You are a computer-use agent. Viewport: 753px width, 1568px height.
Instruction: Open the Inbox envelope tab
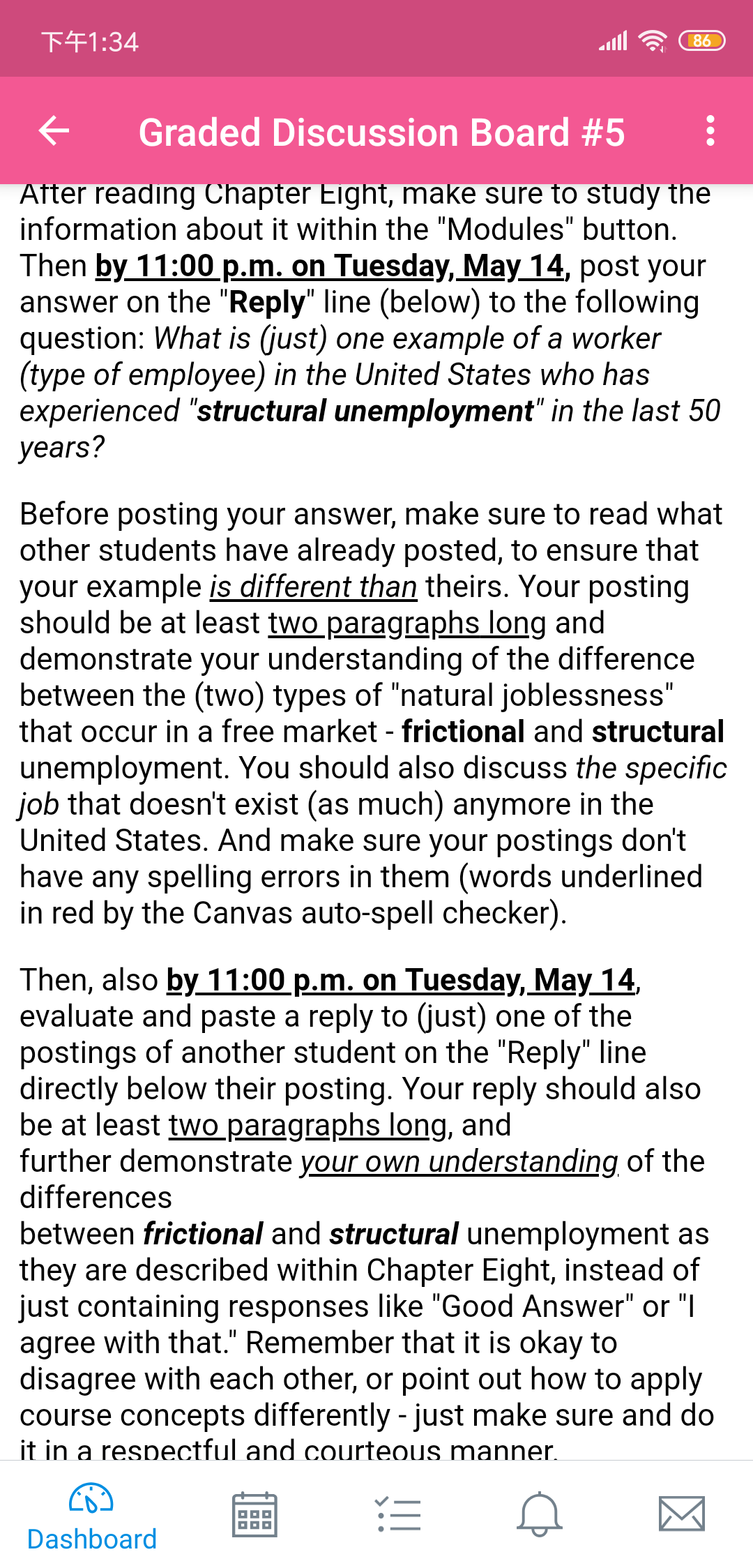tap(682, 1514)
